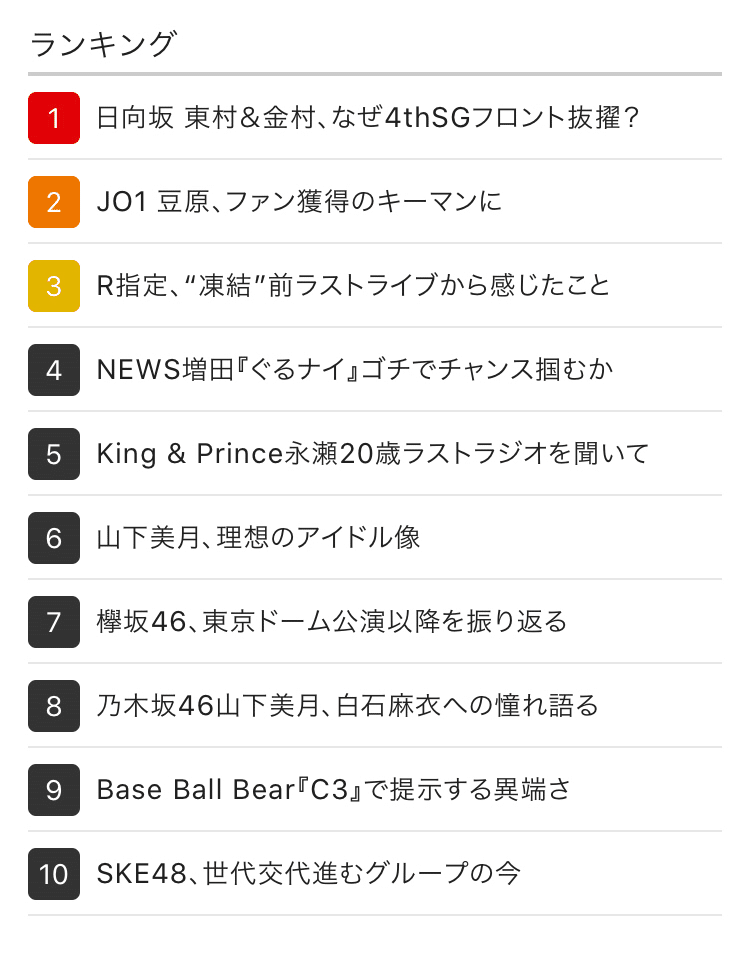Open the Base Ball Bear『C3』article
The height and width of the screenshot is (953, 750).
point(333,790)
